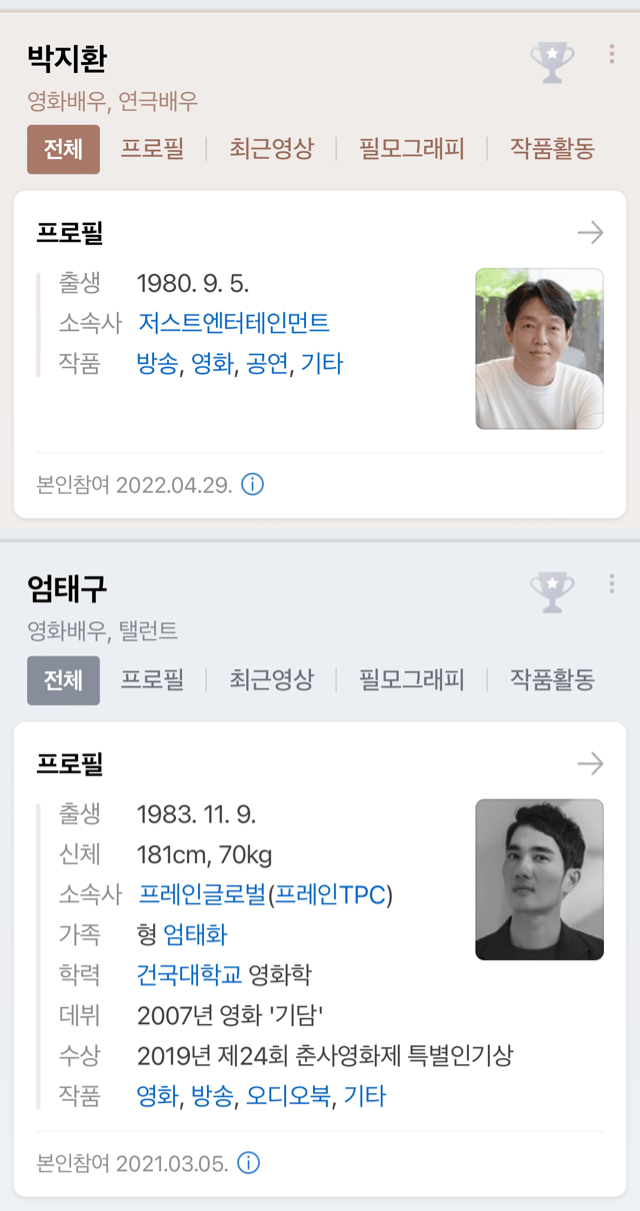Expand 박지환's profile with the arrow
The image size is (640, 1211).
point(590,233)
